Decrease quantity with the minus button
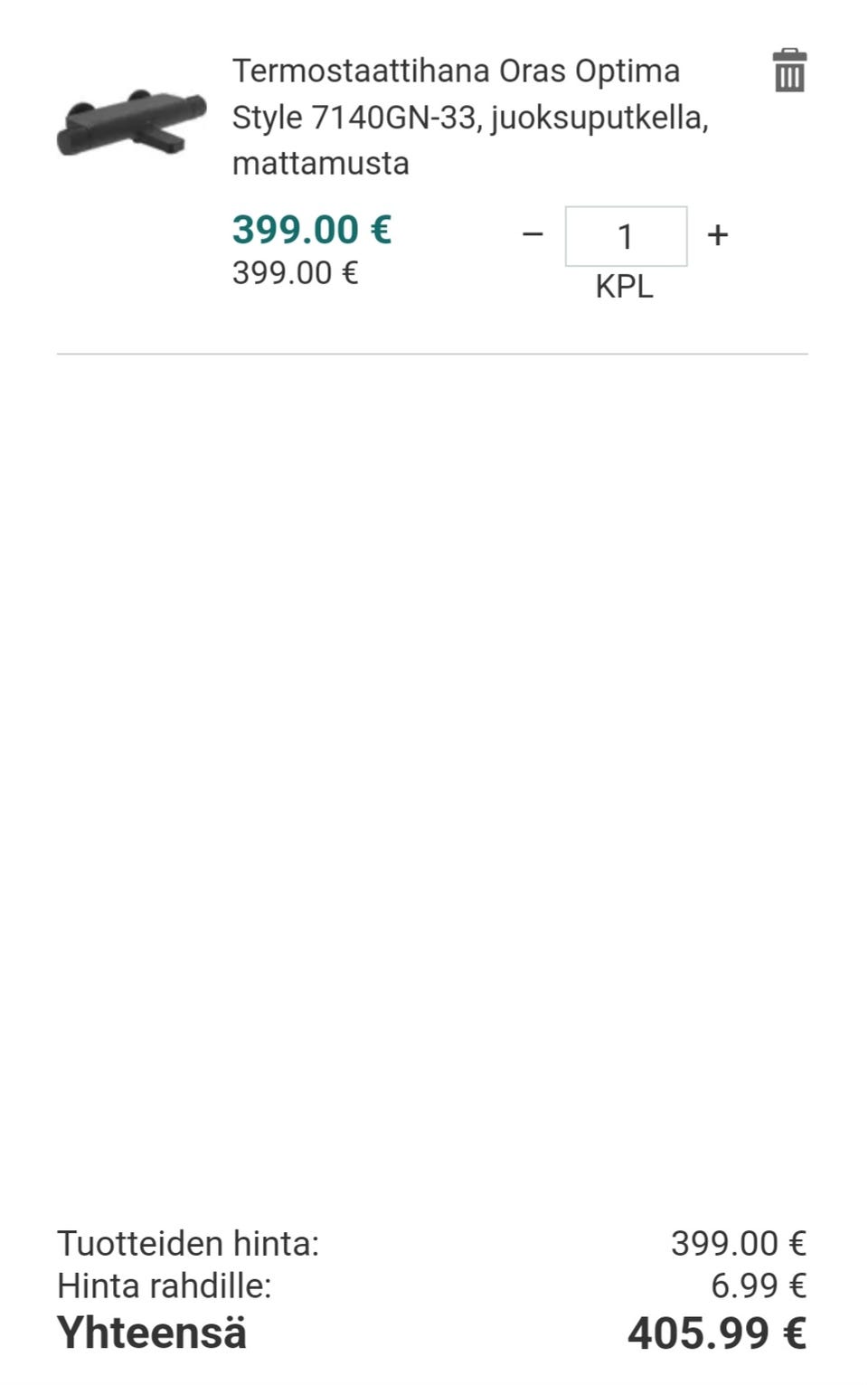The image size is (868, 1385). 533,235
